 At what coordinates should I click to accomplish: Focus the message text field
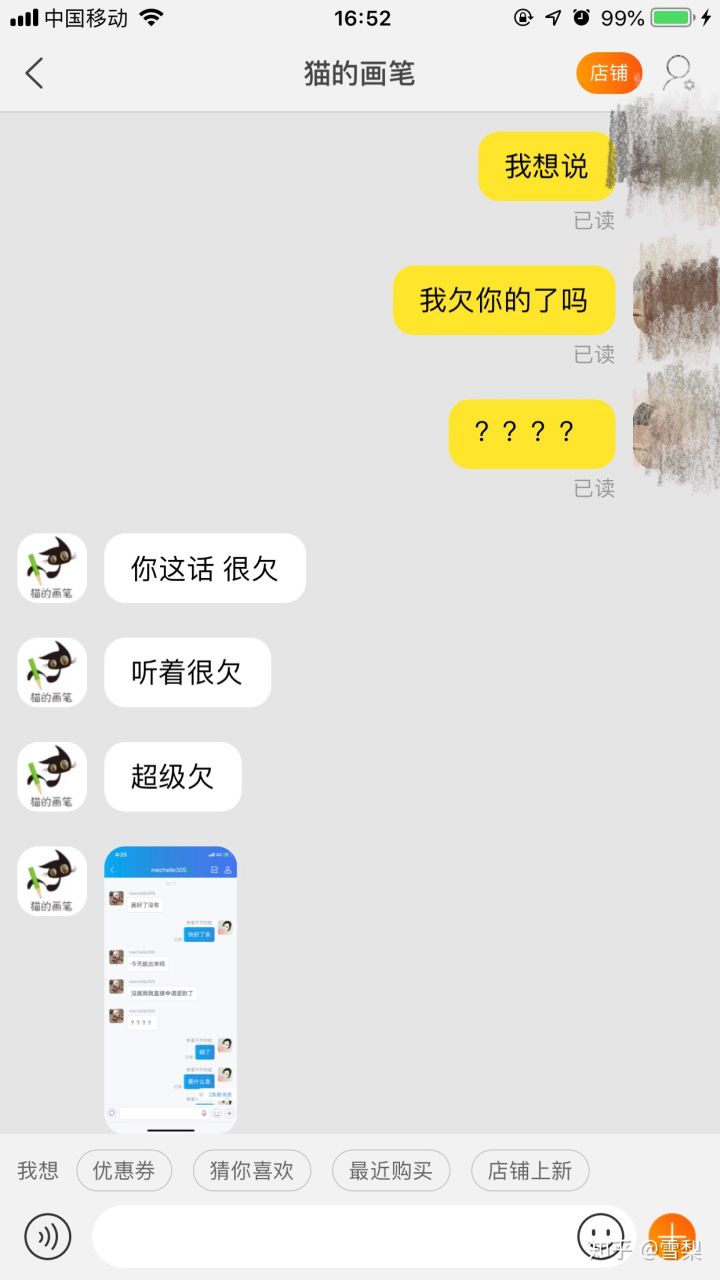coord(330,1236)
